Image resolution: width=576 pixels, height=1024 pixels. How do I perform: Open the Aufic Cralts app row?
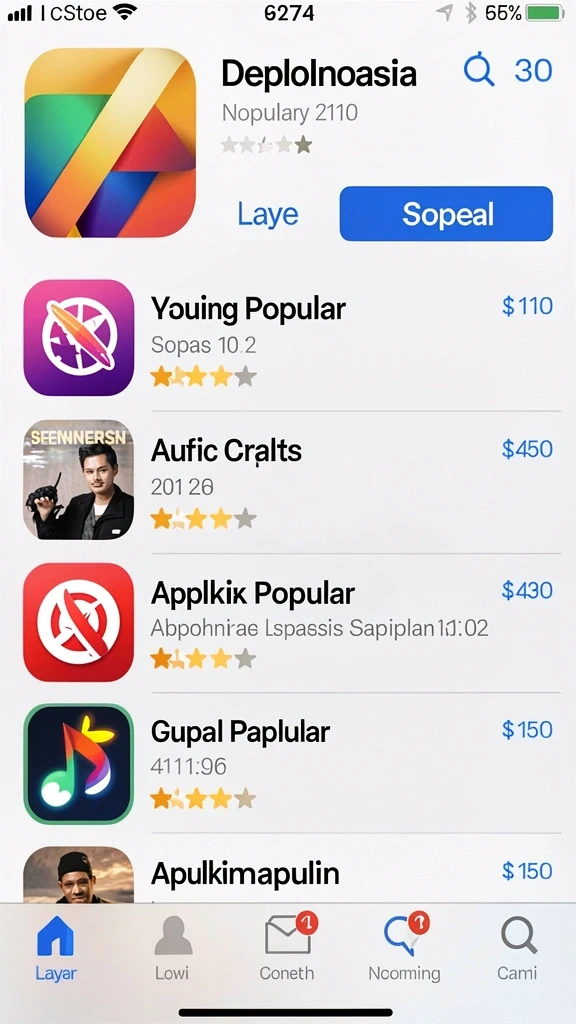pyautogui.click(x=292, y=481)
